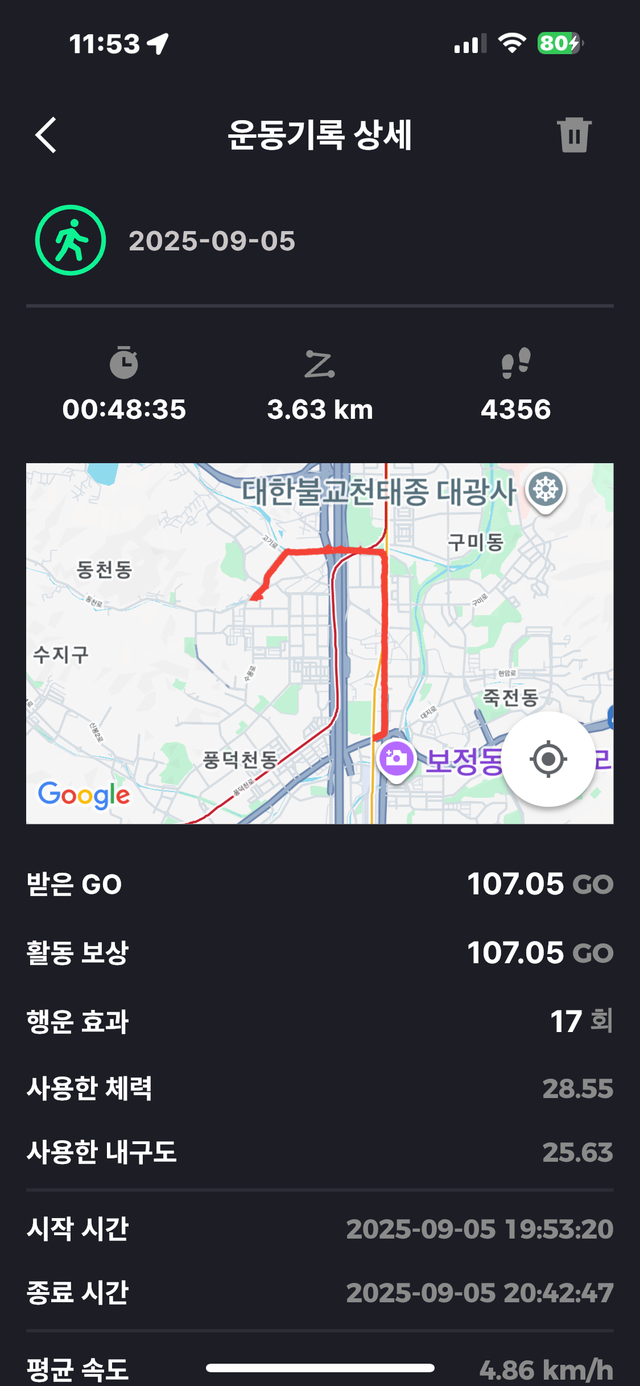Delete this workout record
The image size is (640, 1386).
point(575,135)
